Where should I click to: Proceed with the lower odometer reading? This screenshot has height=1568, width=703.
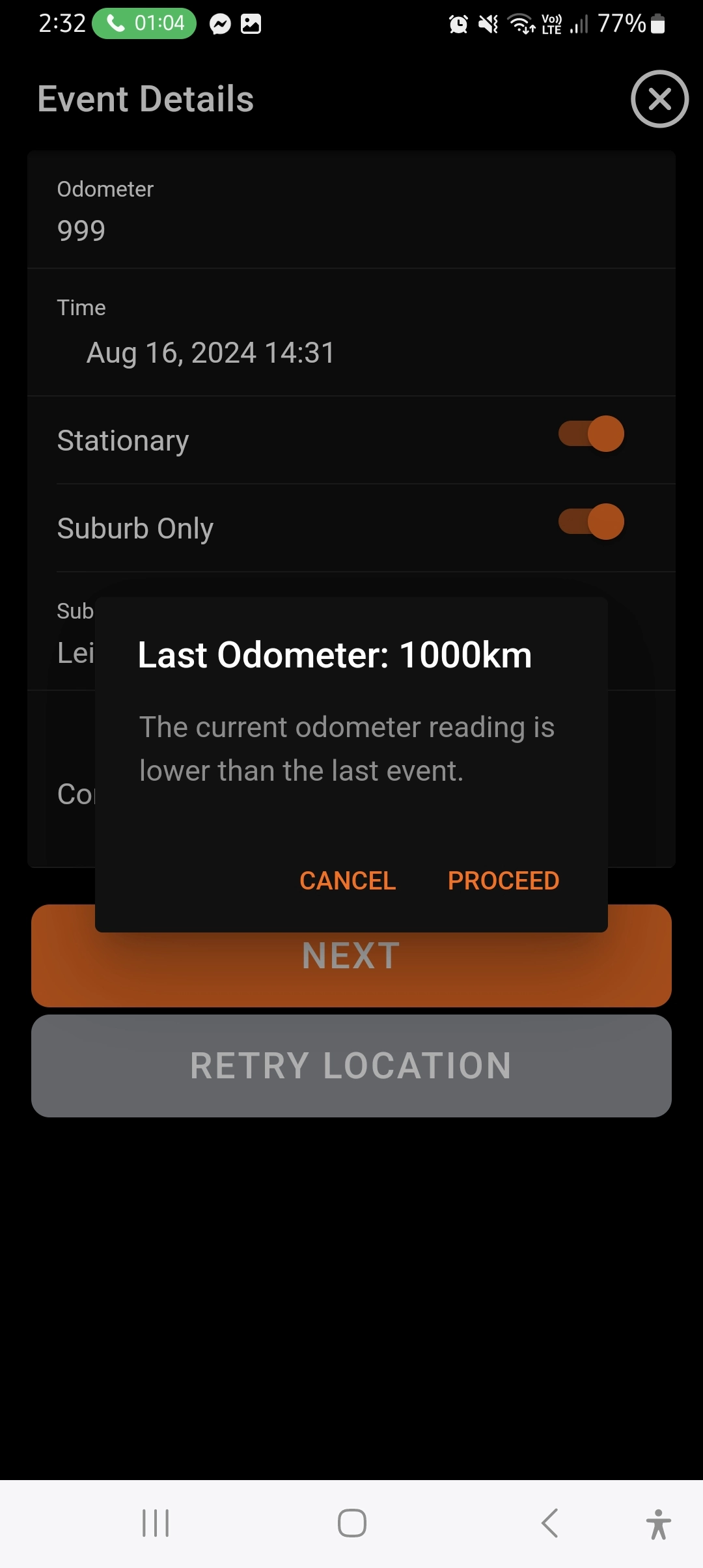pyautogui.click(x=503, y=880)
